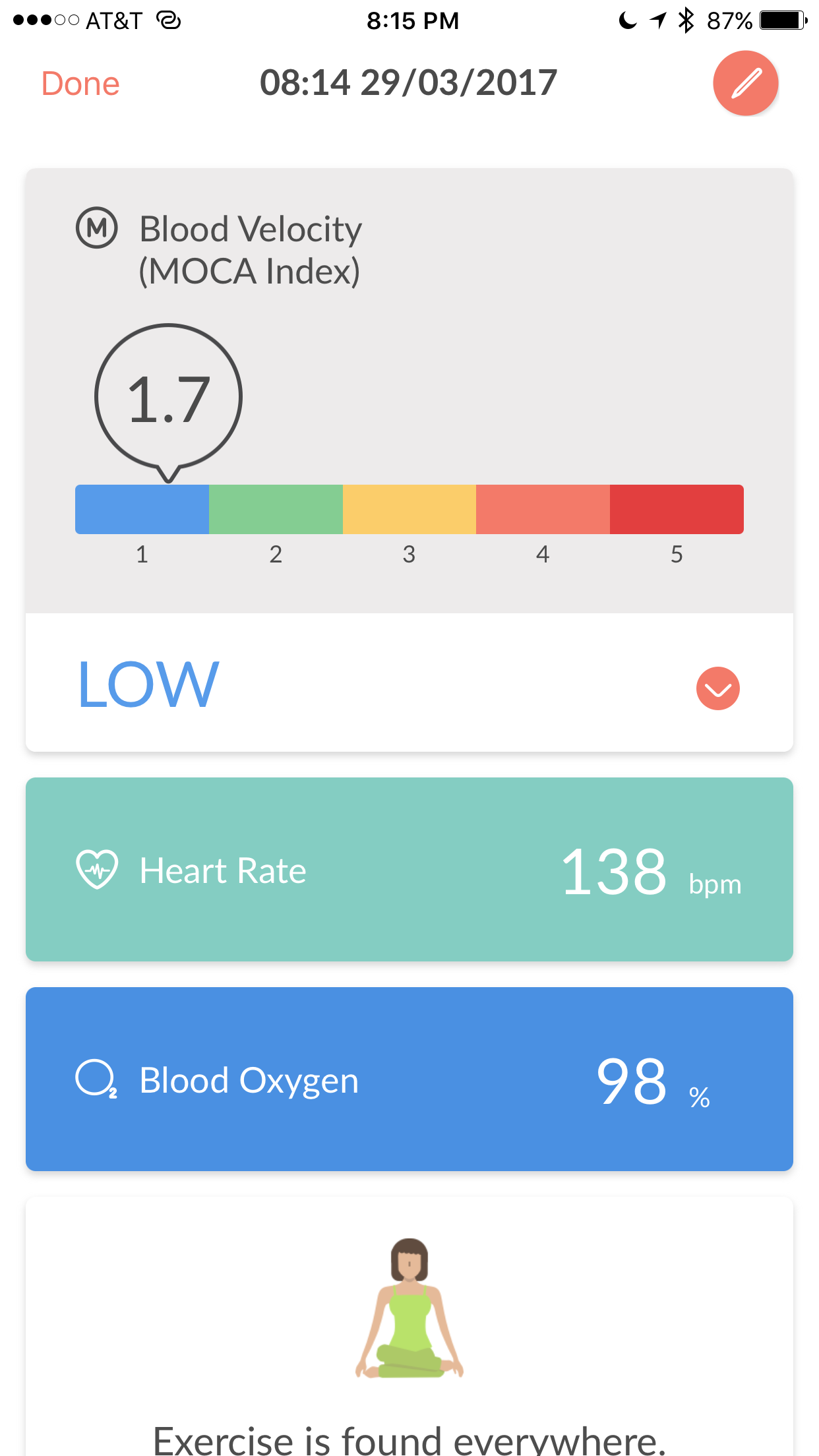
Task: Tap Done to close the measurement
Action: click(80, 84)
